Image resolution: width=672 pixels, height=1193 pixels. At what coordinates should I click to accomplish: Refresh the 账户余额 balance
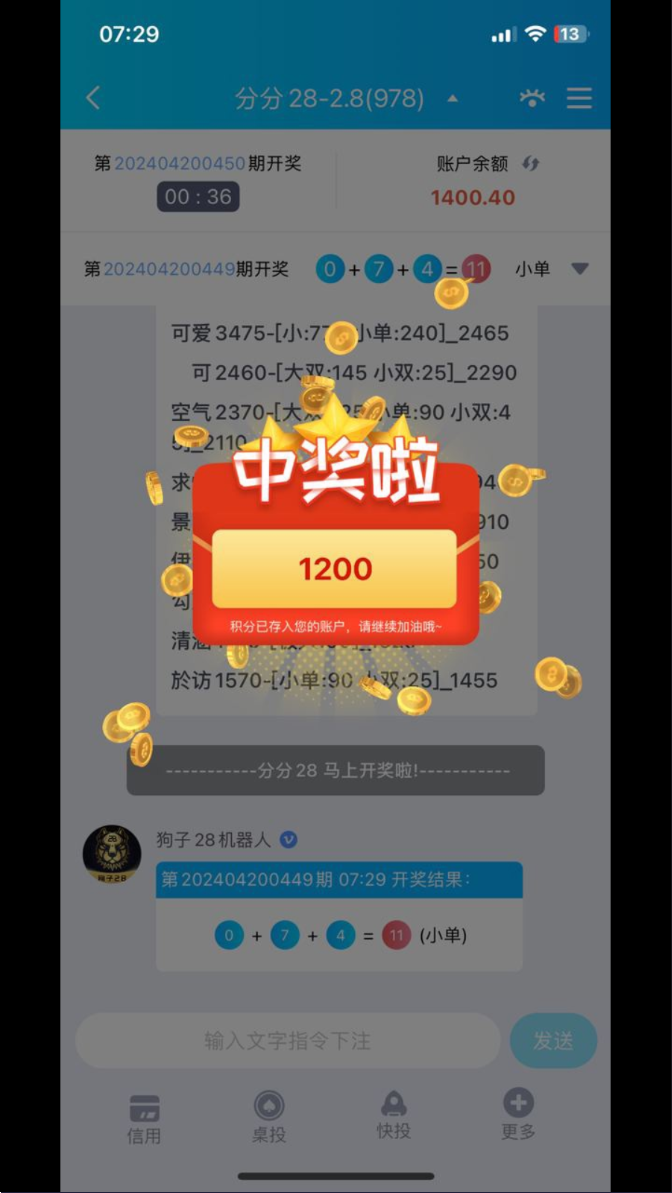coord(531,164)
